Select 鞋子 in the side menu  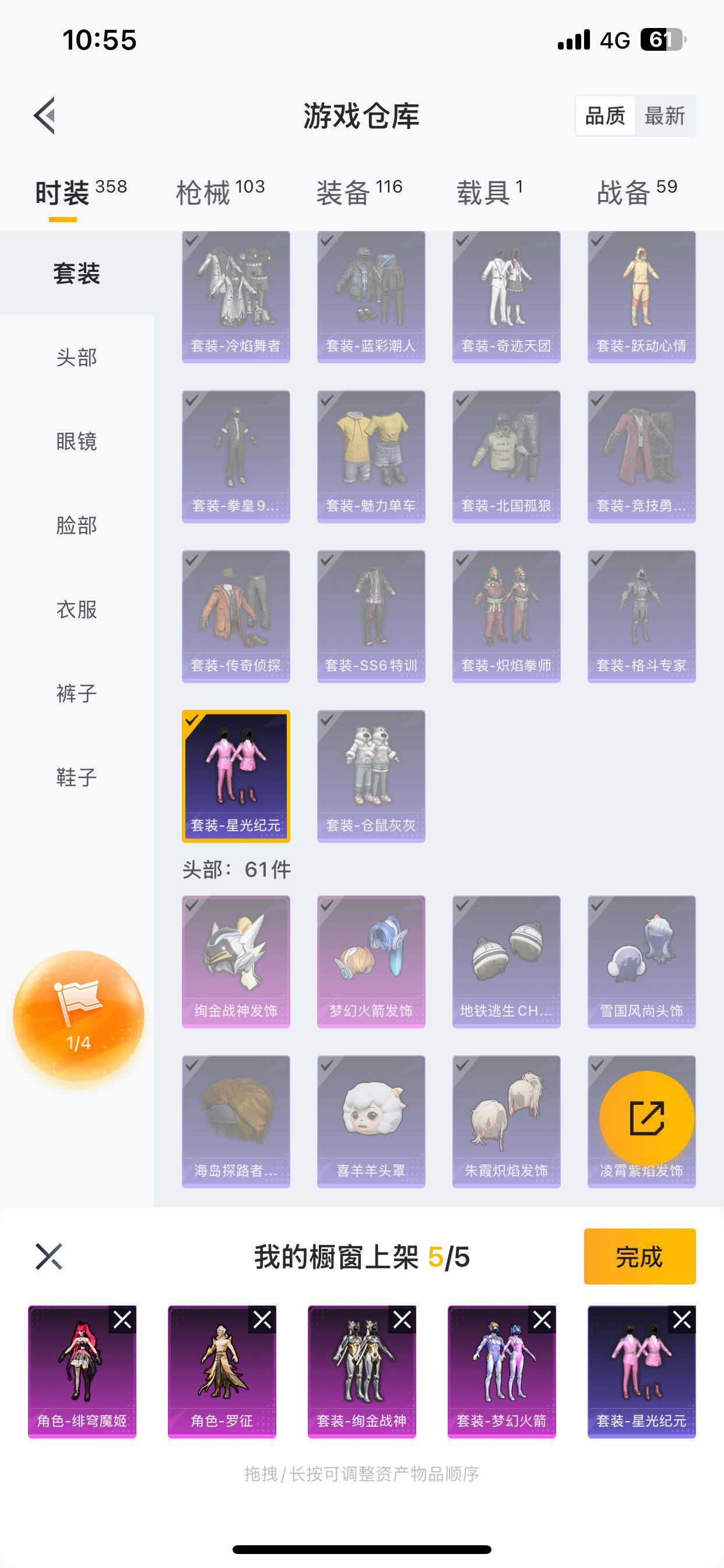[77, 778]
